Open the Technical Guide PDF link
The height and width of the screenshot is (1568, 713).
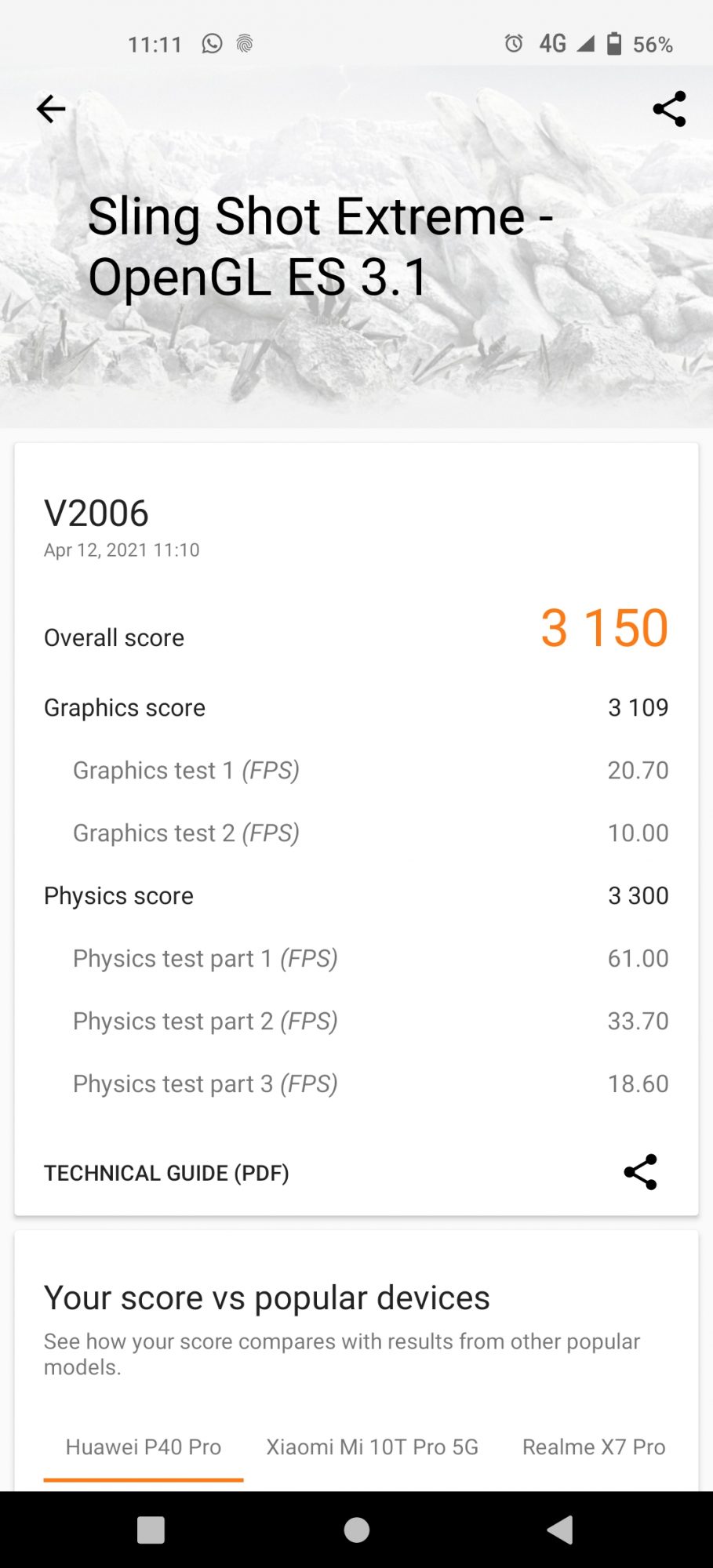pyautogui.click(x=166, y=1173)
